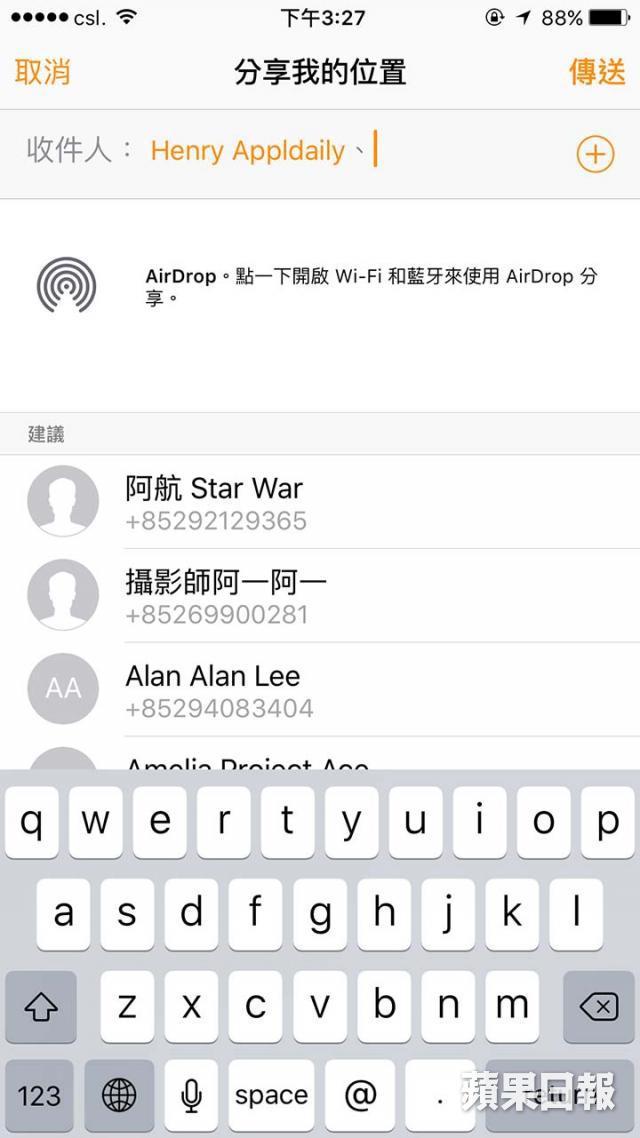Switch keyboard language with globe key
This screenshot has height=1138, width=640.
click(x=119, y=1096)
